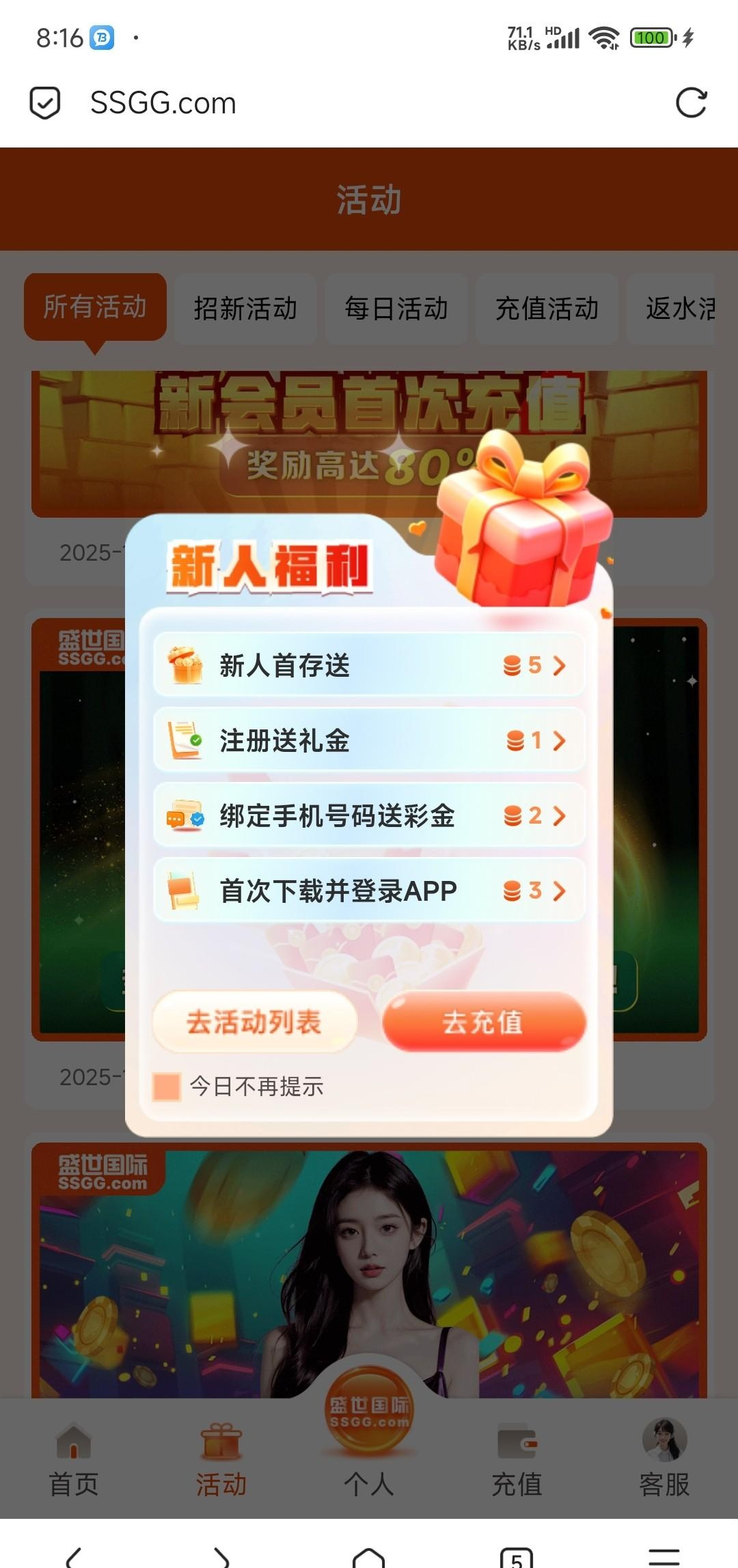Screen dimensions: 738x1568
Task: Open the 注册送礼金 reward row
Action: click(369, 740)
